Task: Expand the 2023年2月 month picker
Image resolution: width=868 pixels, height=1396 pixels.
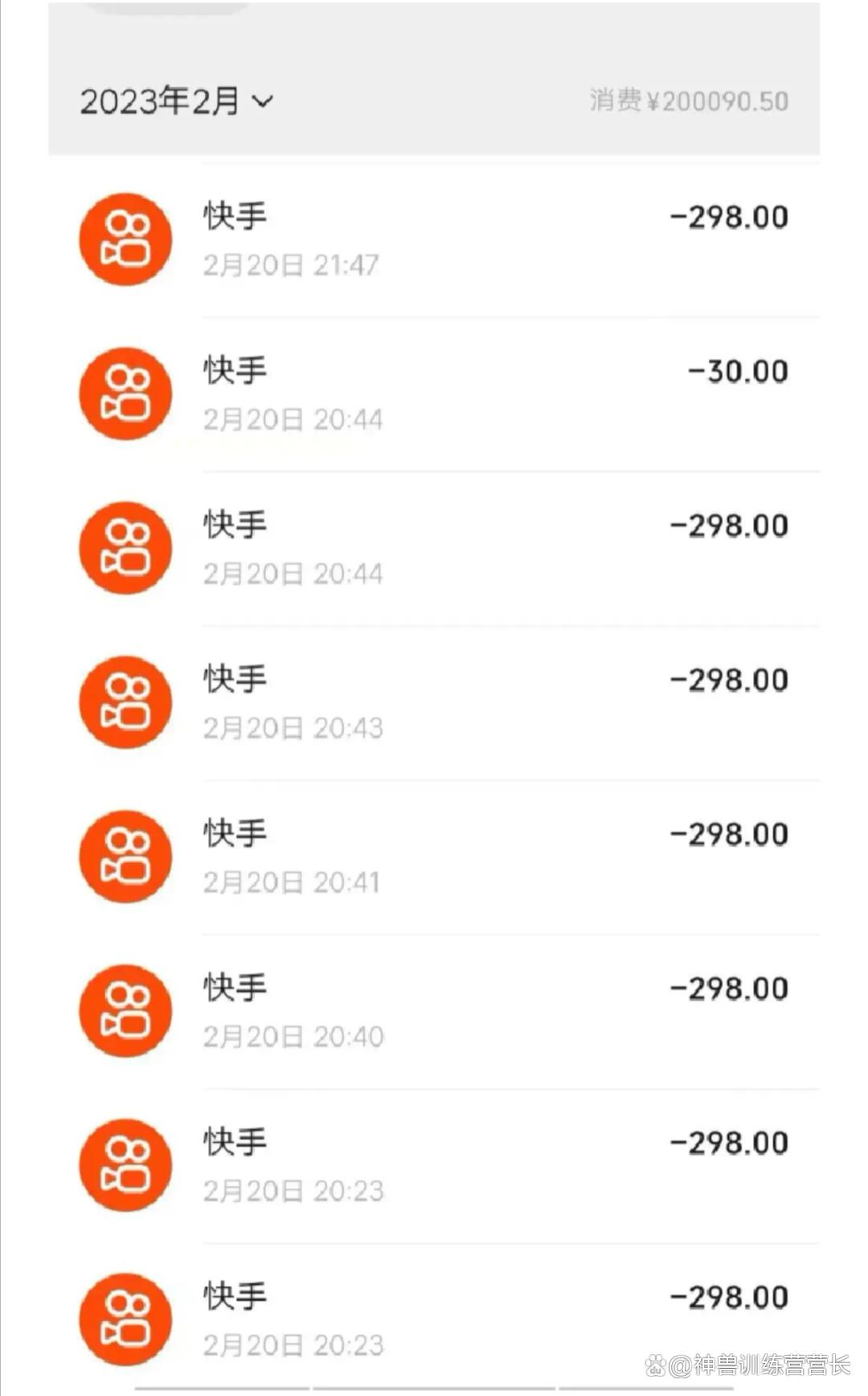Action: (176, 101)
